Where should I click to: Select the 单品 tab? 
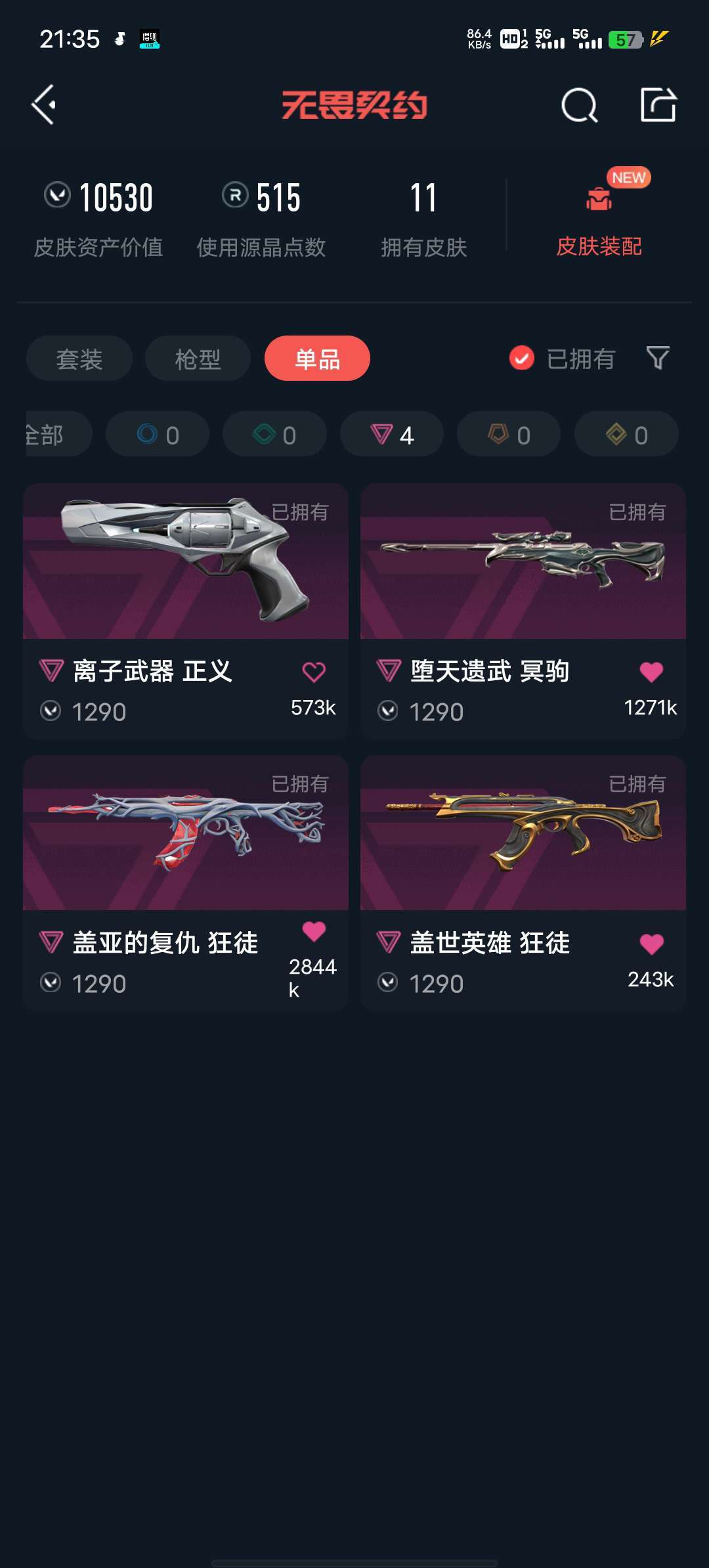click(x=317, y=359)
